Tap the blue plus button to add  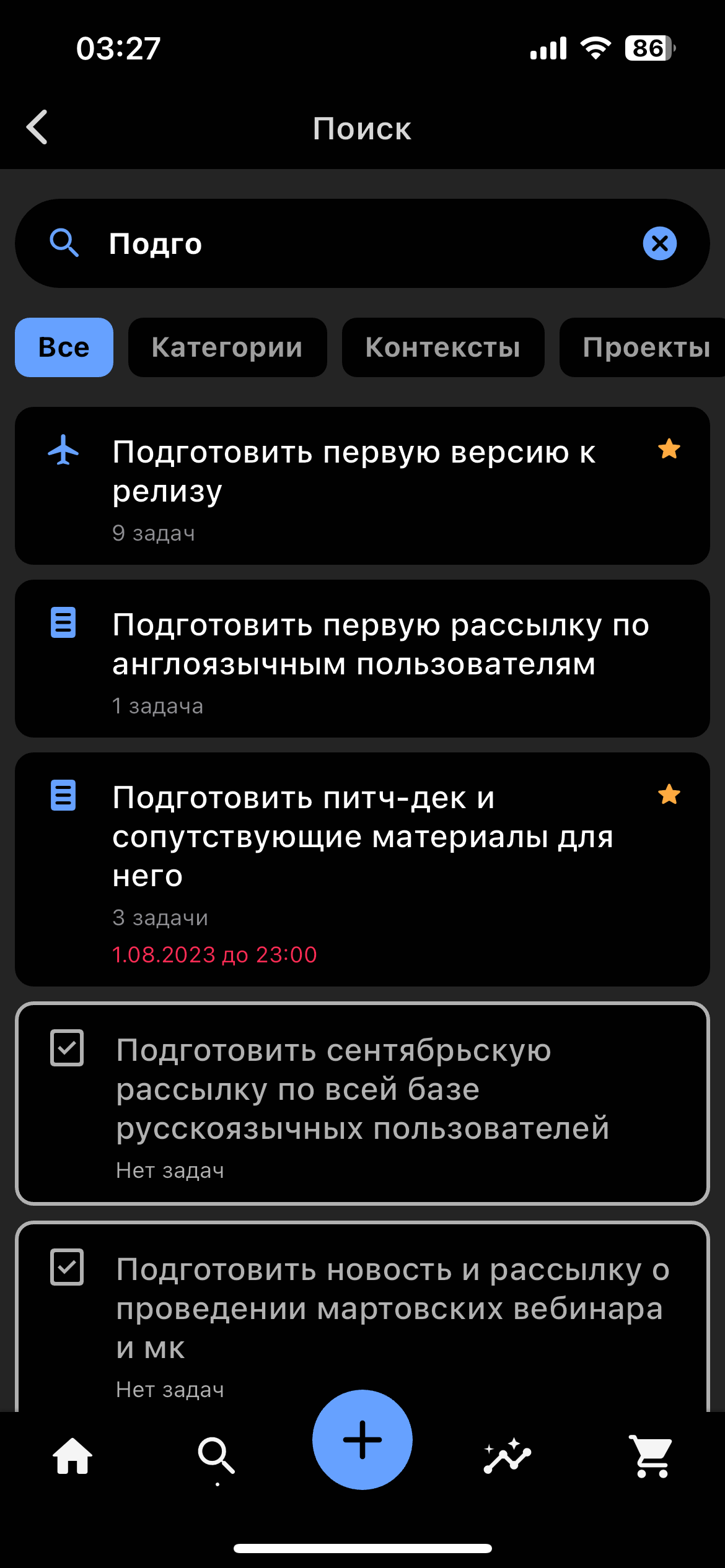point(362,1440)
